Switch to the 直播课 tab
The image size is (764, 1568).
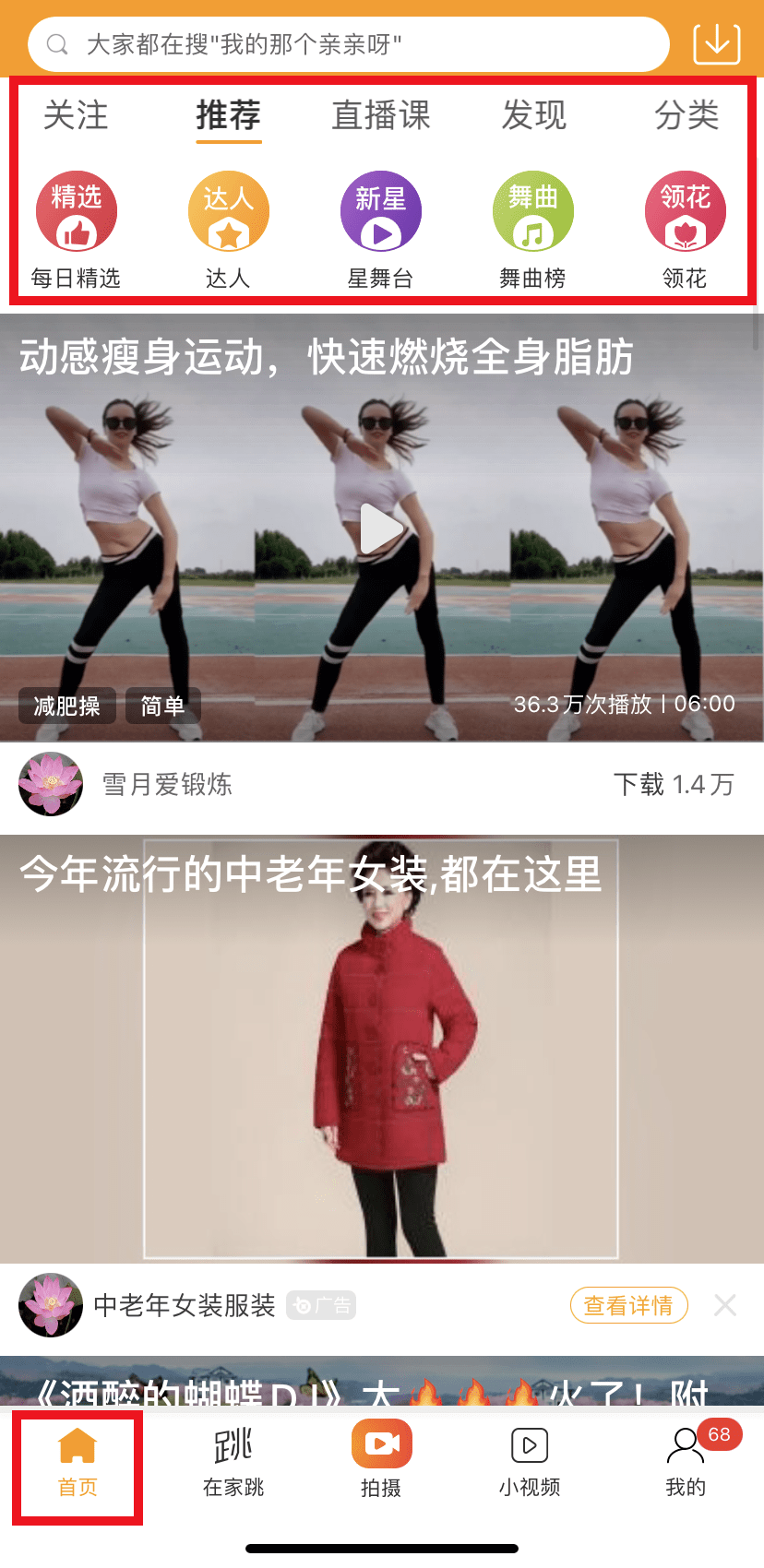pos(381,116)
